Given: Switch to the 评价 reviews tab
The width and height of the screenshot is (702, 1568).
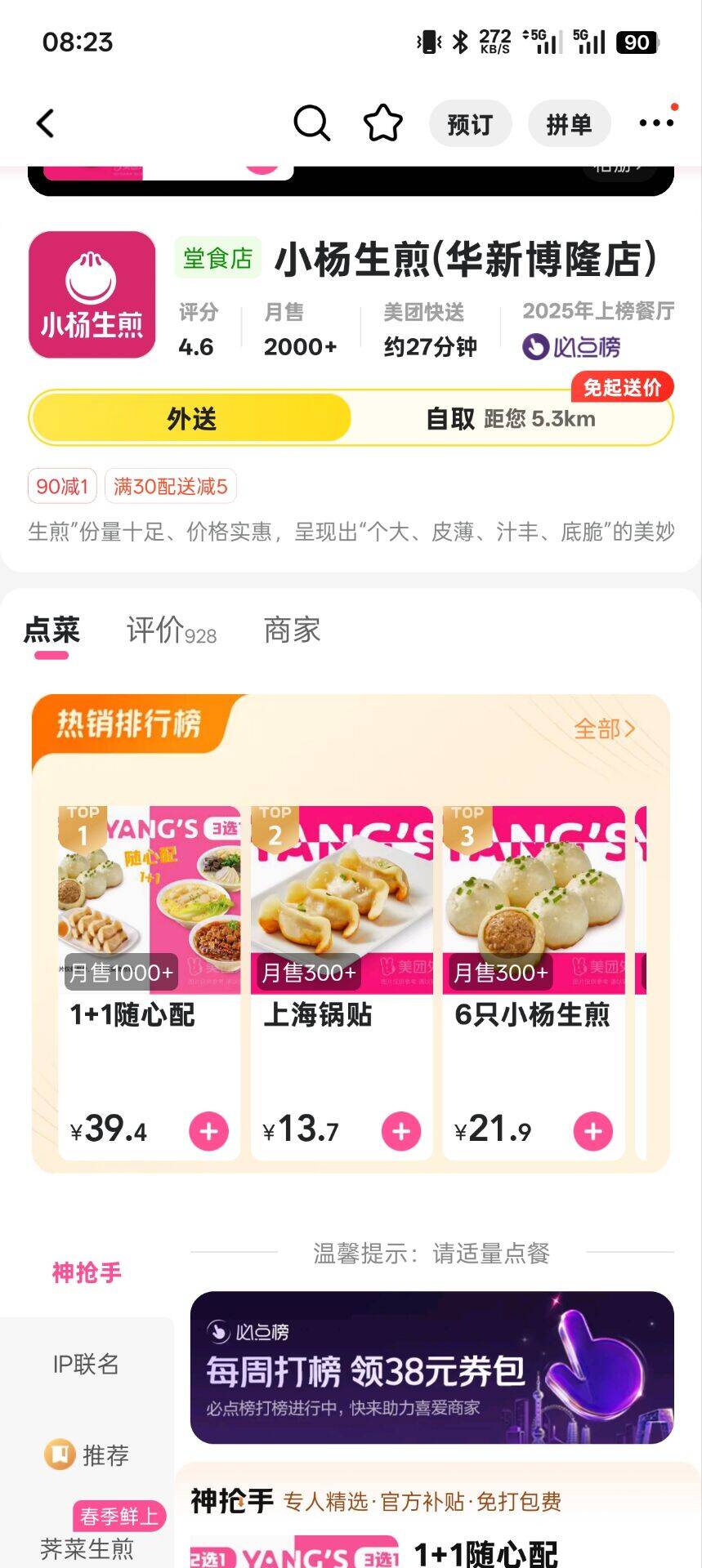Looking at the screenshot, I should coord(171,630).
